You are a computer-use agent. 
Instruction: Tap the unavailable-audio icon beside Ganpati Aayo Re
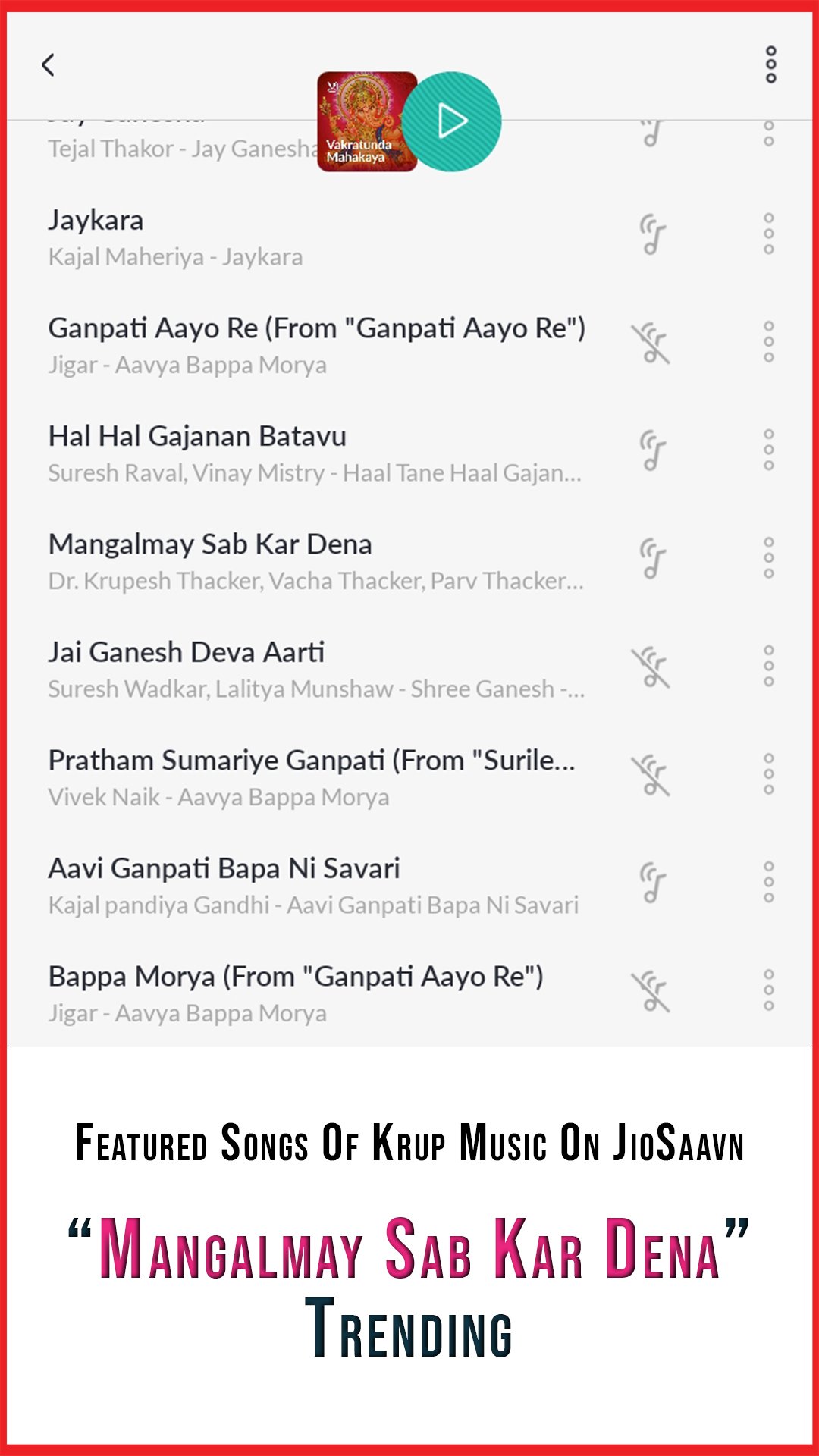point(648,343)
